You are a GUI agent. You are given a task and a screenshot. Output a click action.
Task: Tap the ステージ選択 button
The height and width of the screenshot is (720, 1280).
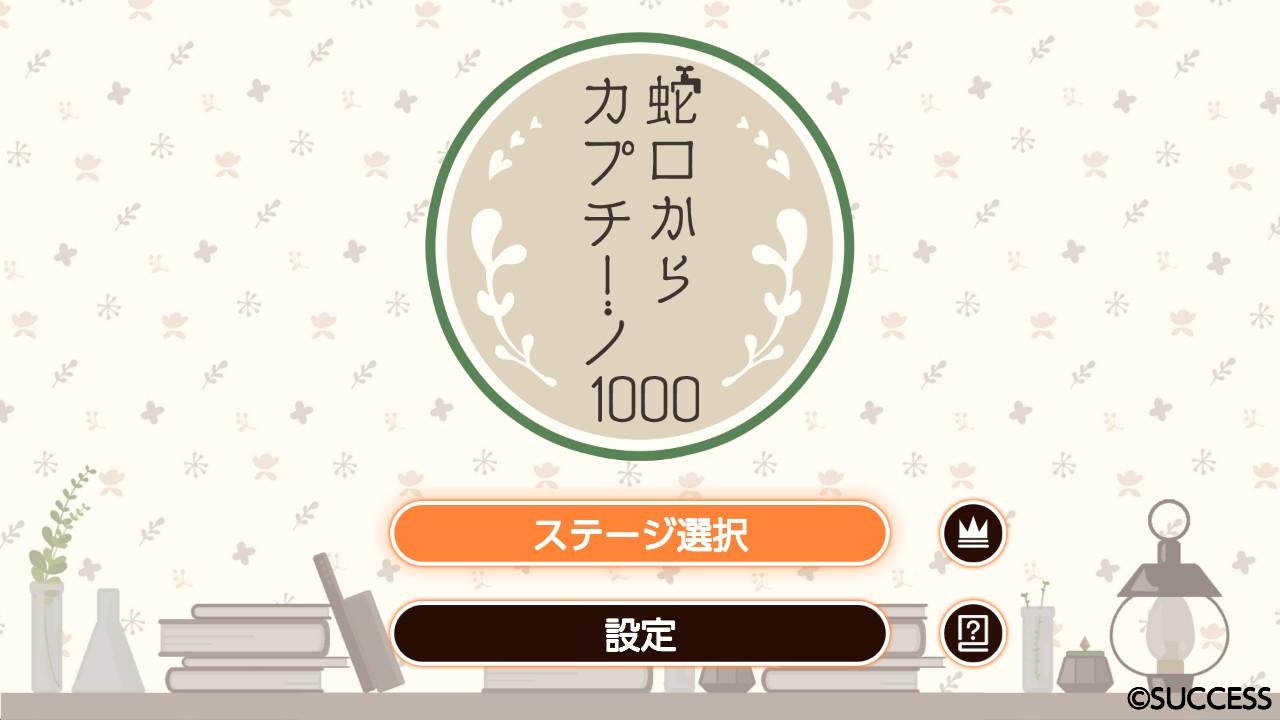[639, 534]
